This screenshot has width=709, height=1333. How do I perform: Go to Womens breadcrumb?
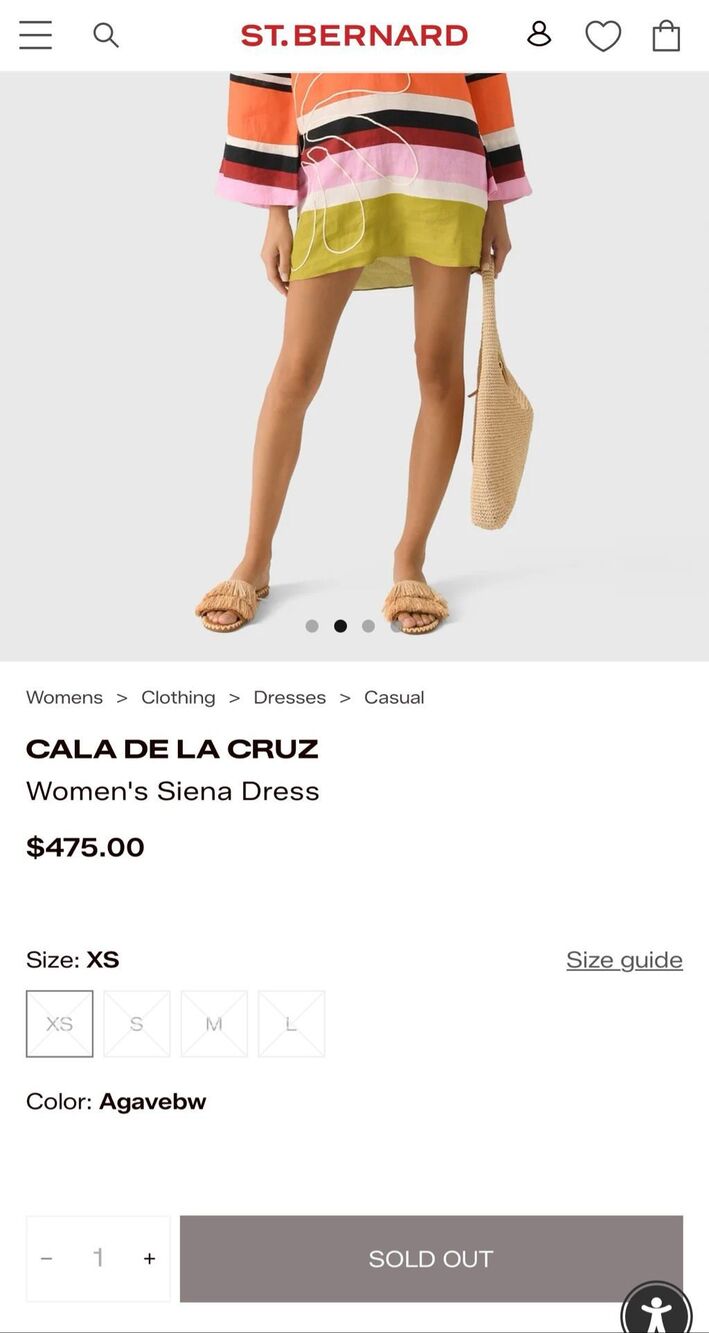pyautogui.click(x=64, y=697)
